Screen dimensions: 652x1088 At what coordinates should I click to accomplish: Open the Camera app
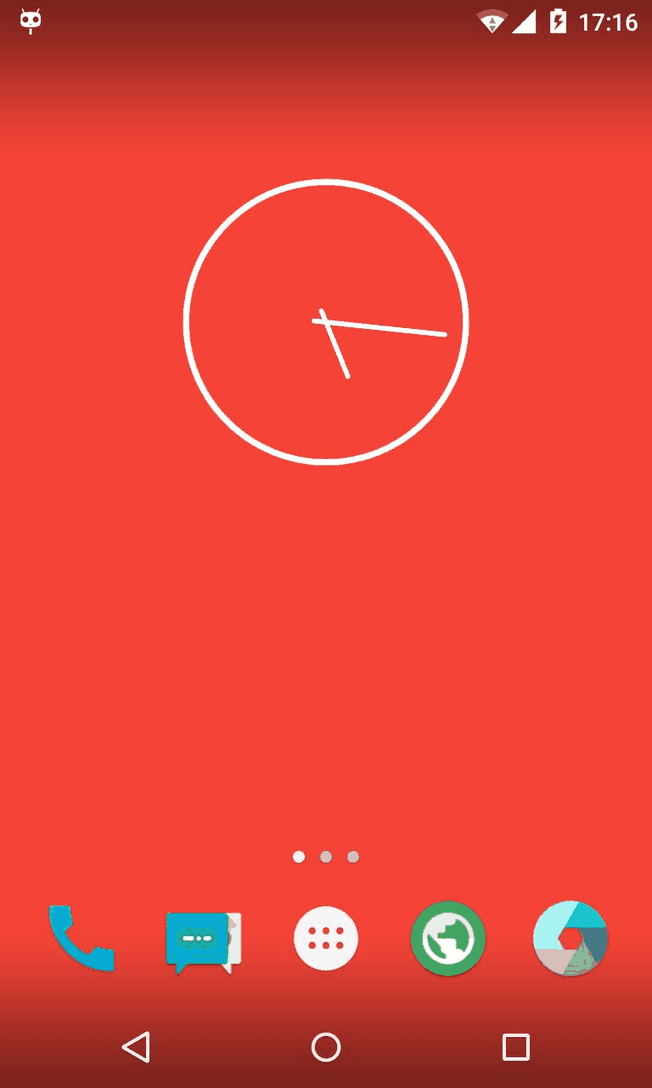coord(570,938)
